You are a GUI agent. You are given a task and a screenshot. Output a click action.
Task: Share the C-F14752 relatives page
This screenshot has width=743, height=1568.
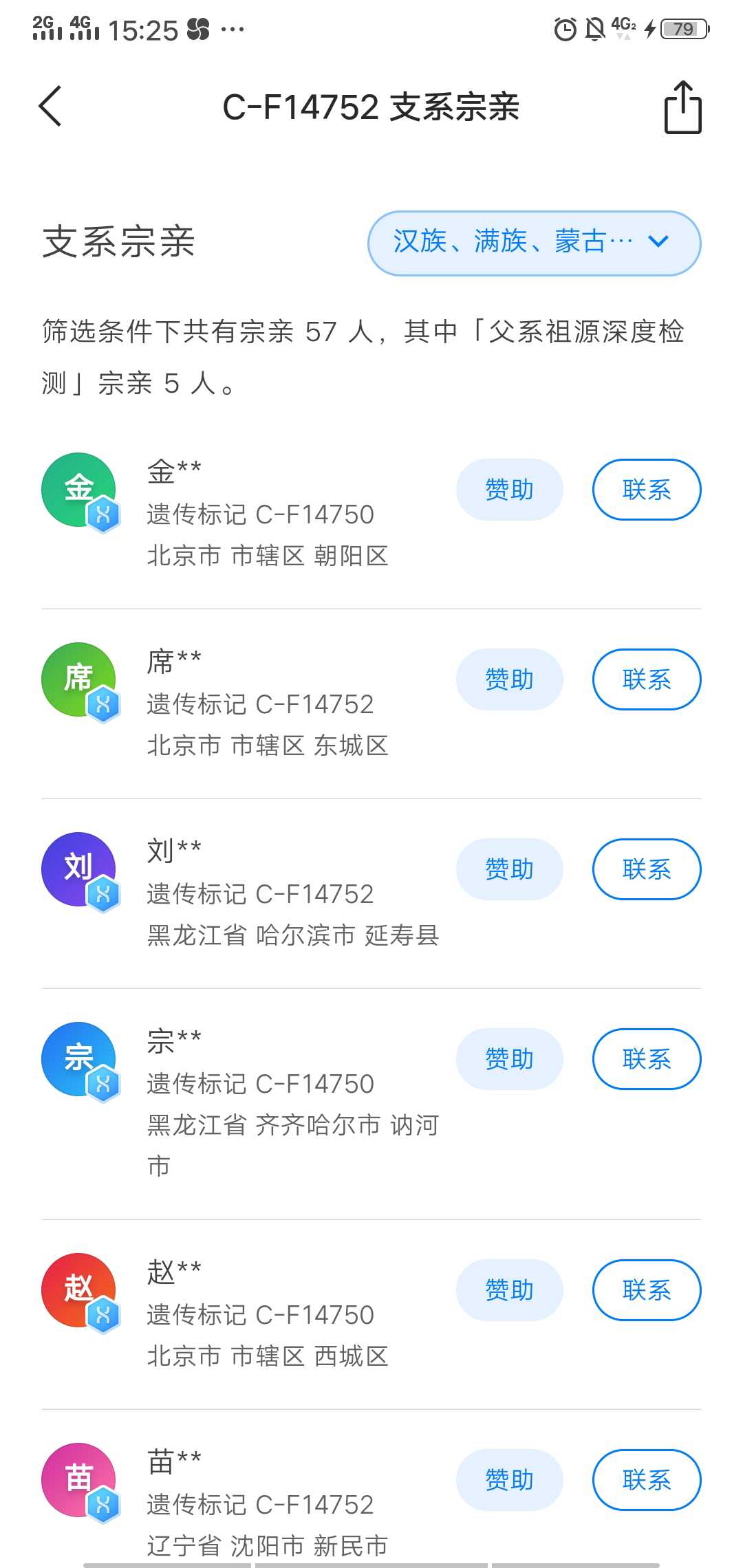(682, 107)
